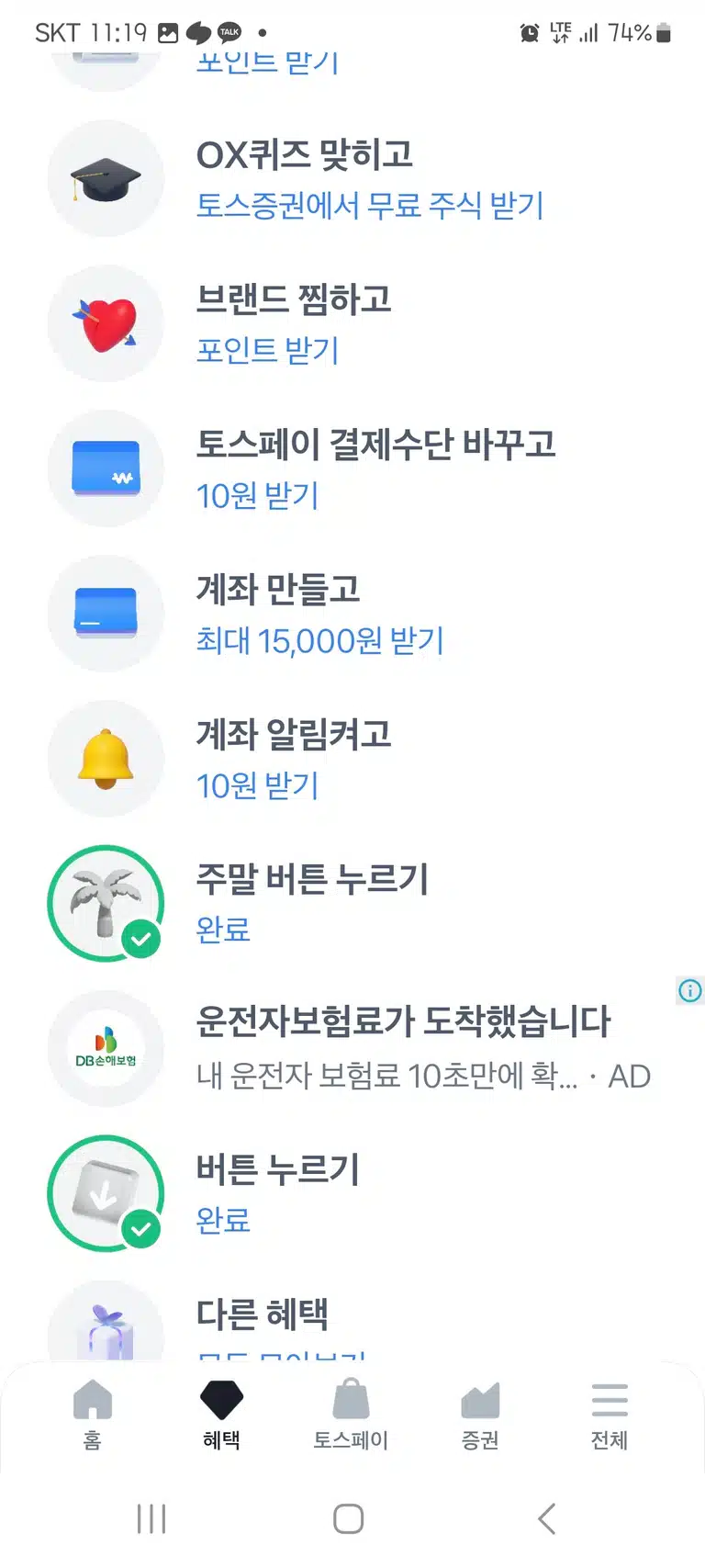Screen dimensions: 705x1568
Task: Open the OX퀴즈 맞히고 free stock benefit
Action: click(x=352, y=179)
